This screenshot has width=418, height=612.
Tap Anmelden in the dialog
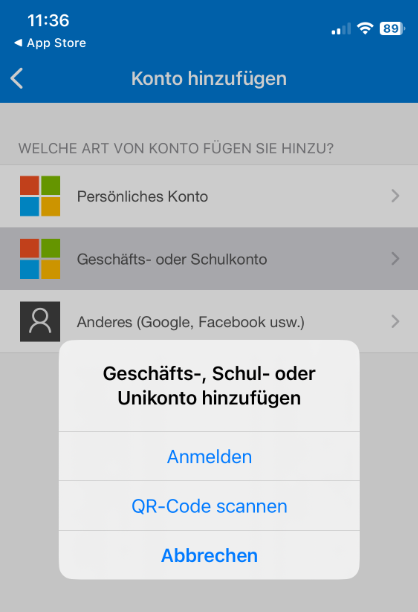tap(209, 456)
